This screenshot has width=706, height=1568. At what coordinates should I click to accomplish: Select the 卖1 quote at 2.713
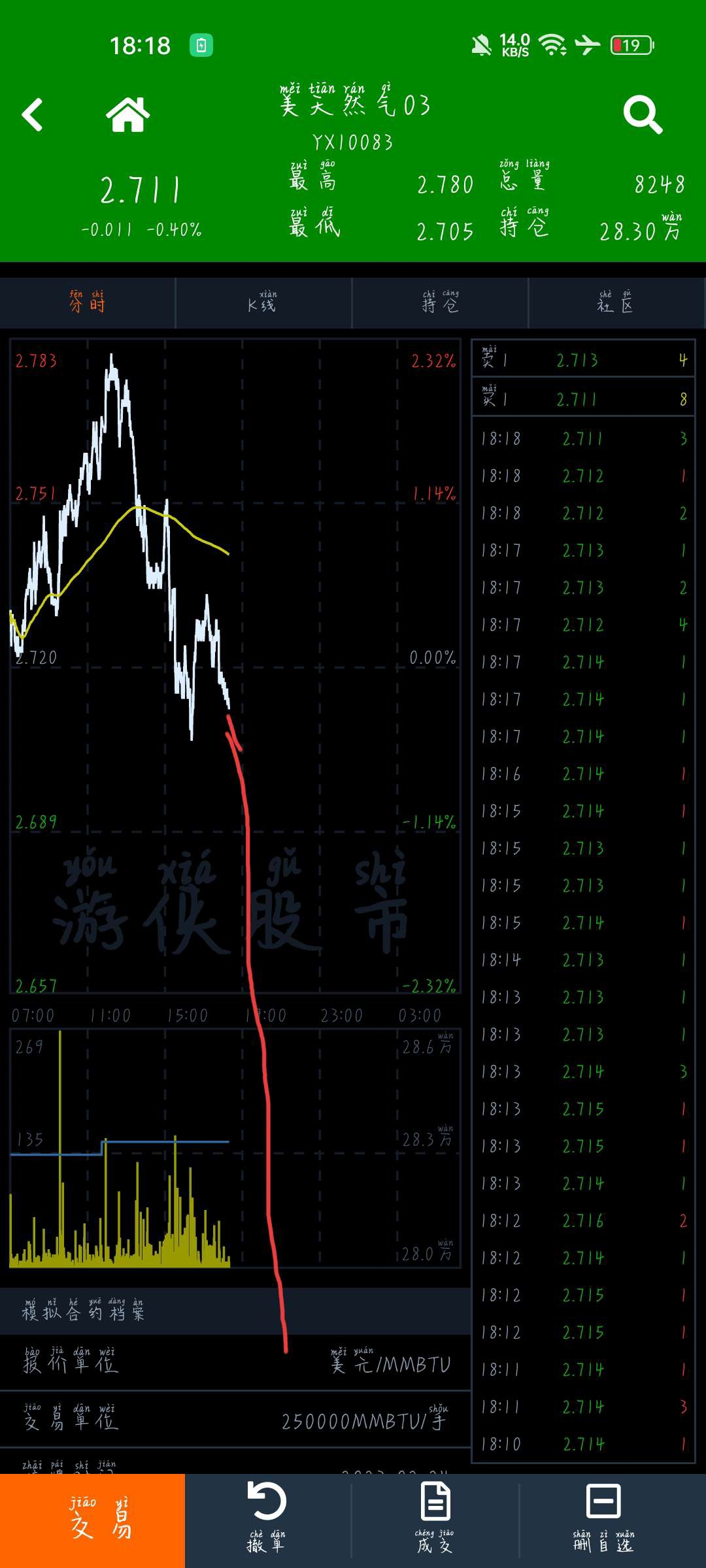click(x=583, y=359)
